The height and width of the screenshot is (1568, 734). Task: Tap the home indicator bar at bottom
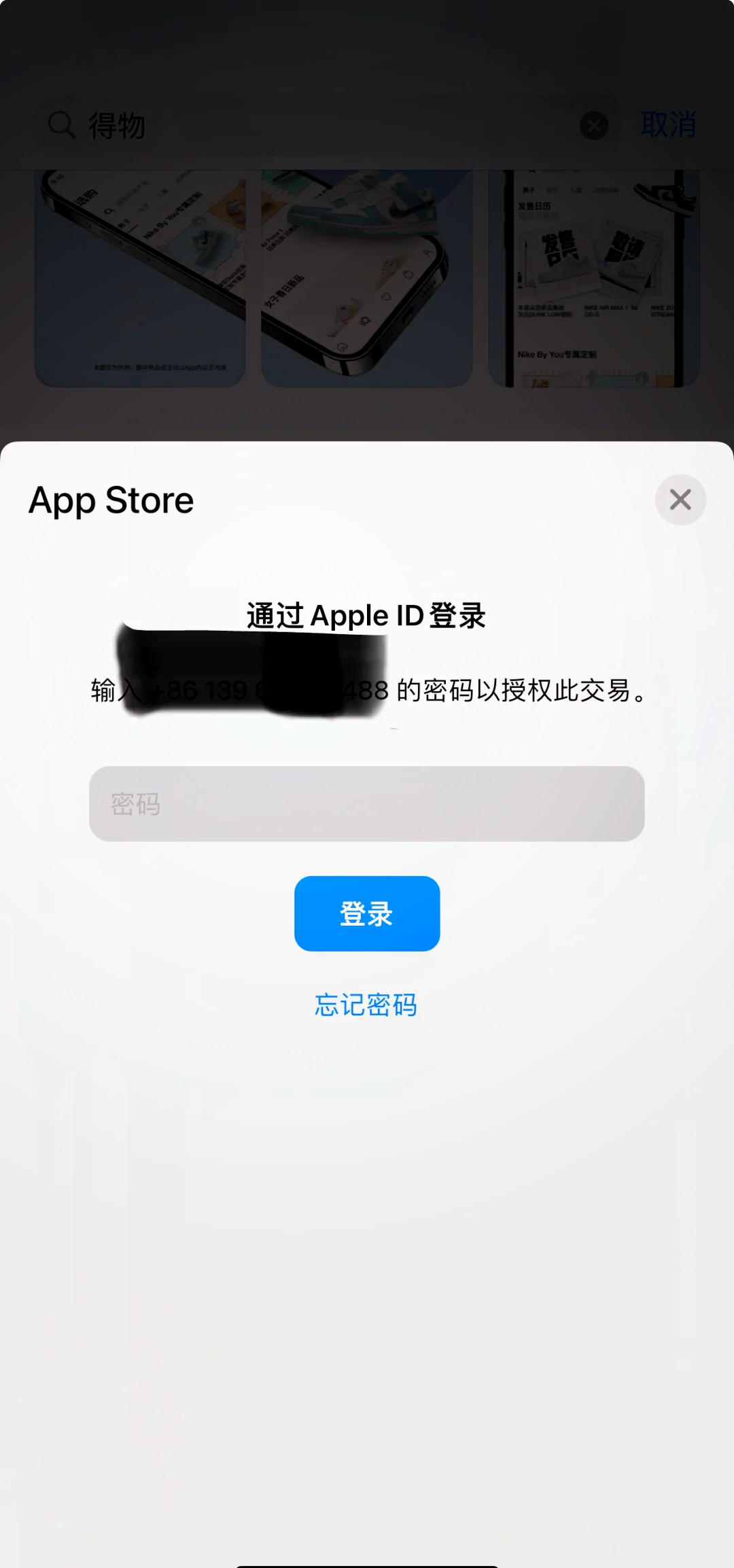tap(367, 1560)
